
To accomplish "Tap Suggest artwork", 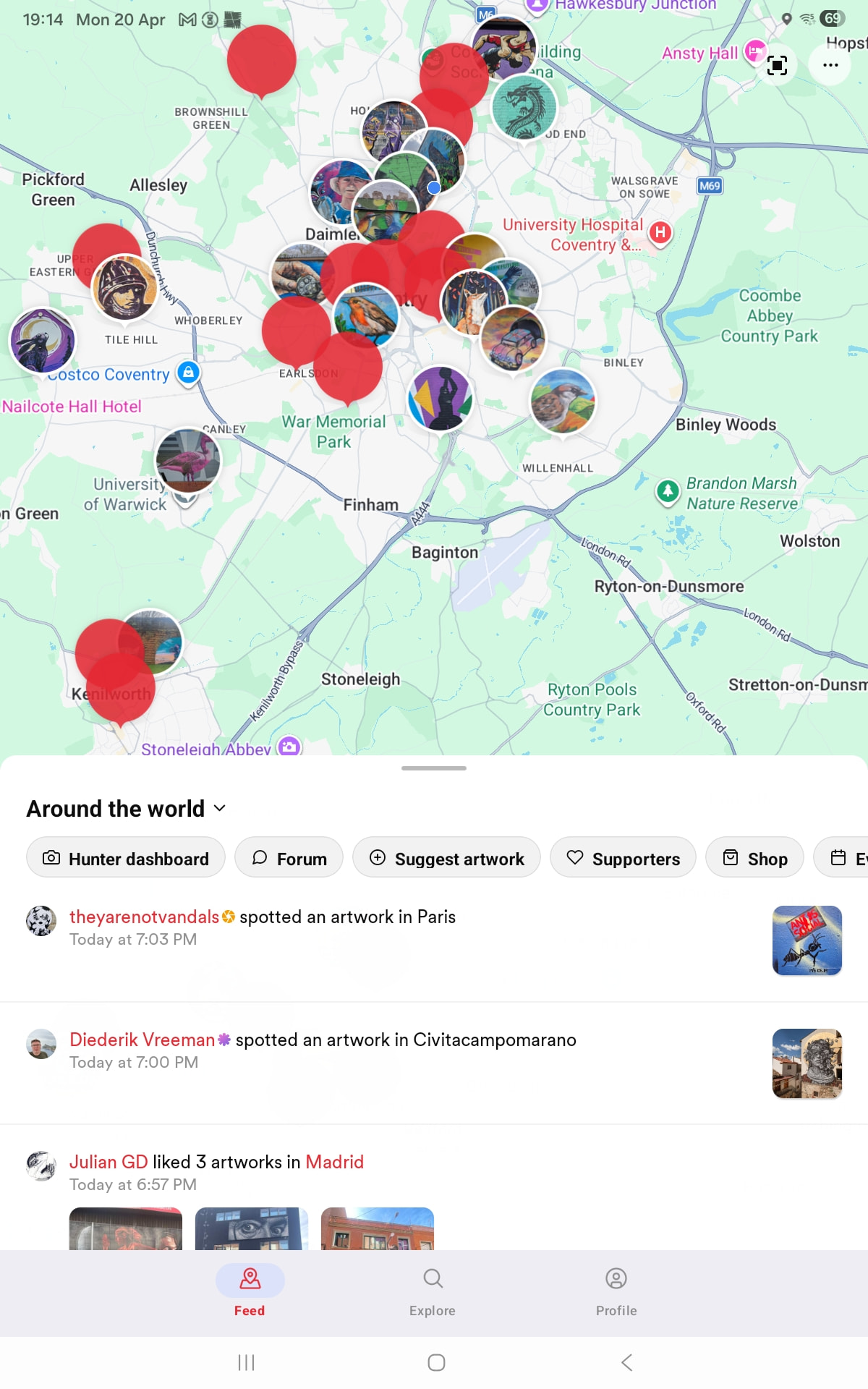I will [x=446, y=858].
